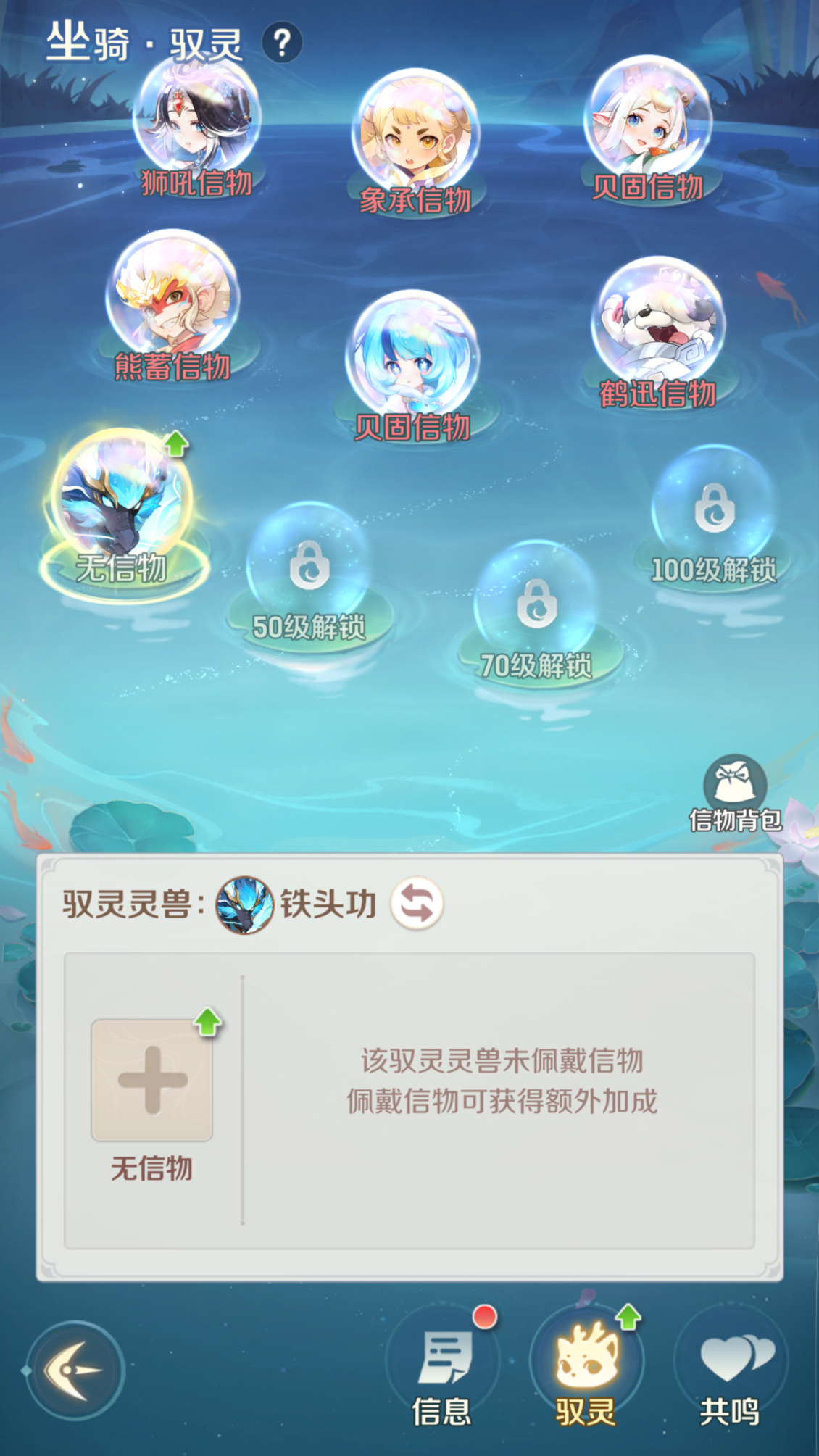Go back with the arrow button

[x=74, y=1370]
